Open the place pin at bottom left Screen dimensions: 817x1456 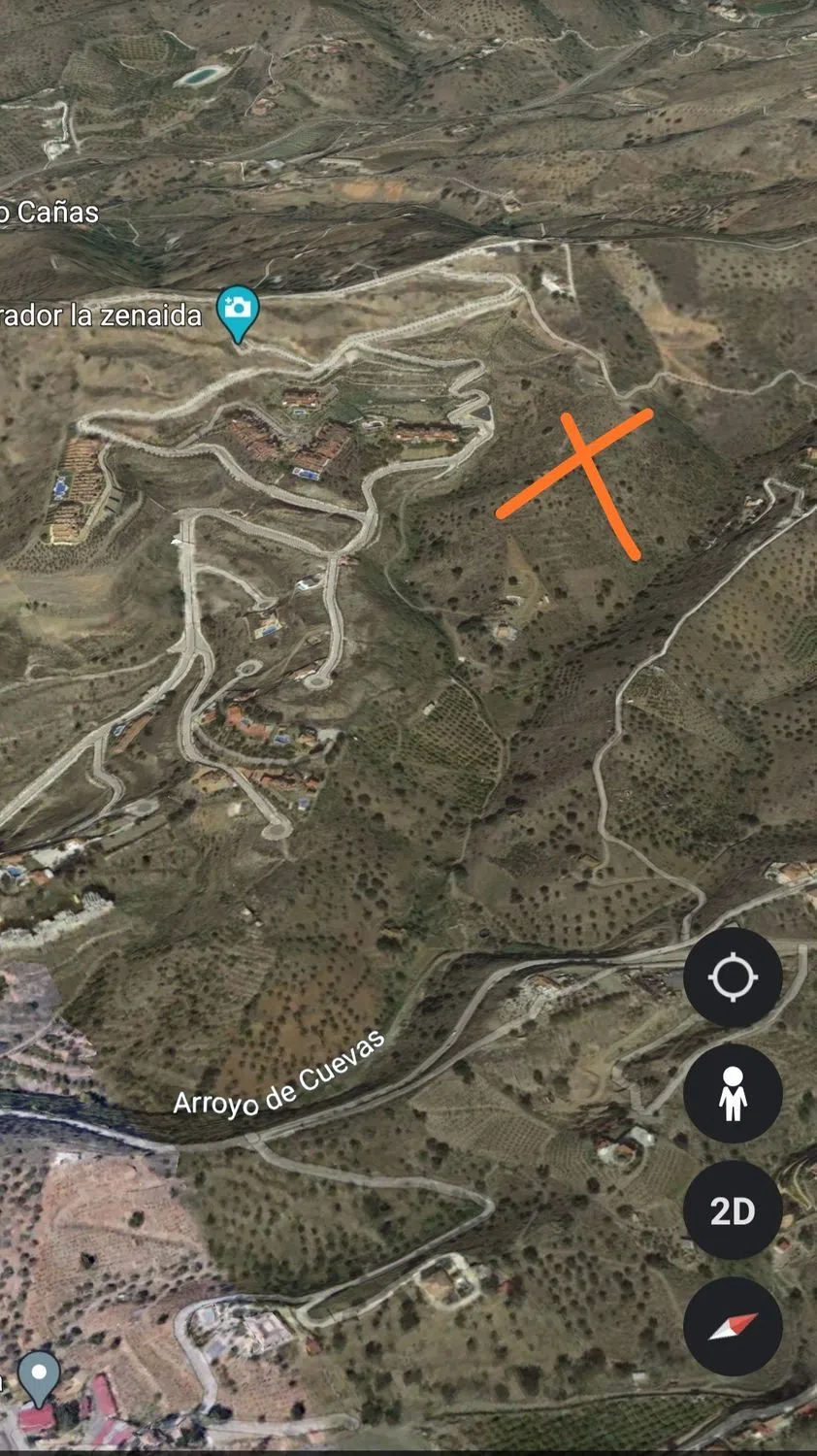pos(39,1375)
